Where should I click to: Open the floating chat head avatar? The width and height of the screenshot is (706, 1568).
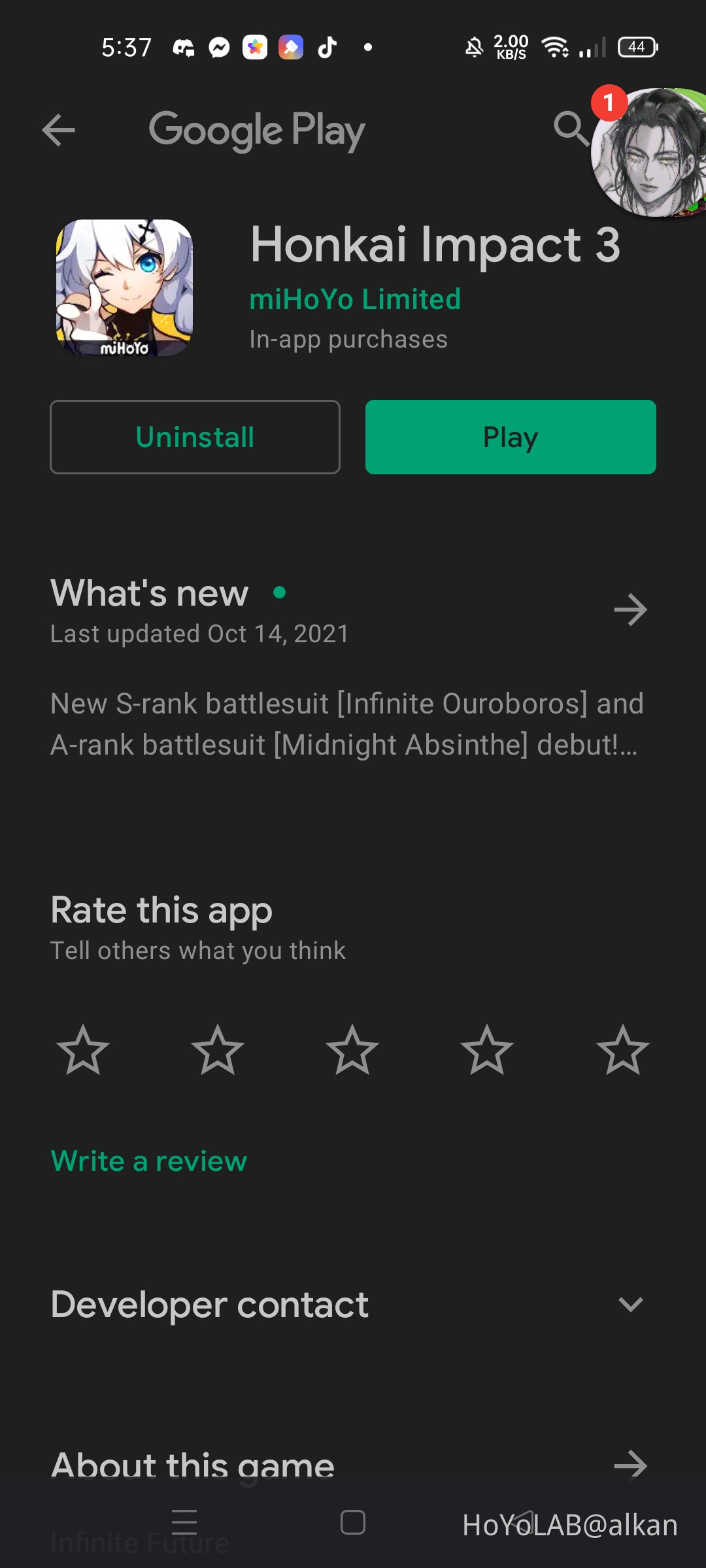[x=650, y=154]
